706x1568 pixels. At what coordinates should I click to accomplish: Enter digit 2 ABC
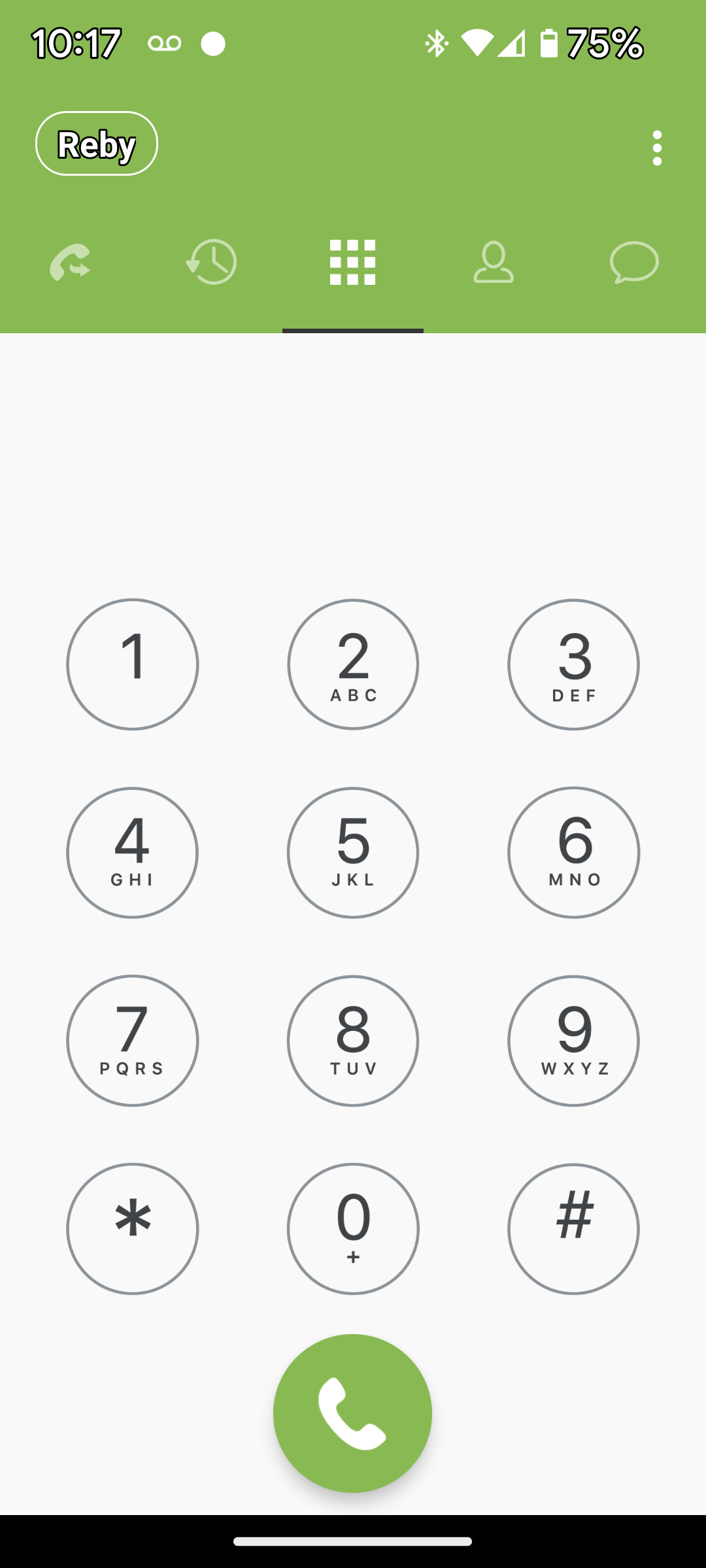[x=353, y=664]
